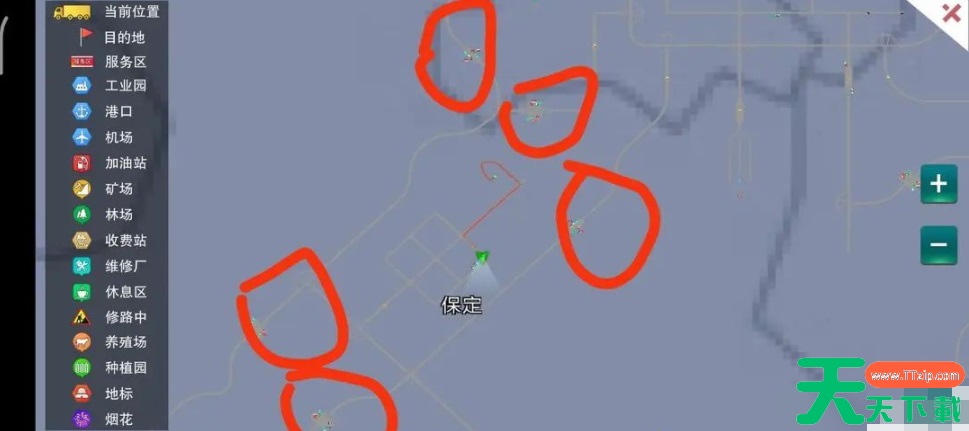969x431 pixels.
Task: Close the map view
Action: click(x=951, y=14)
